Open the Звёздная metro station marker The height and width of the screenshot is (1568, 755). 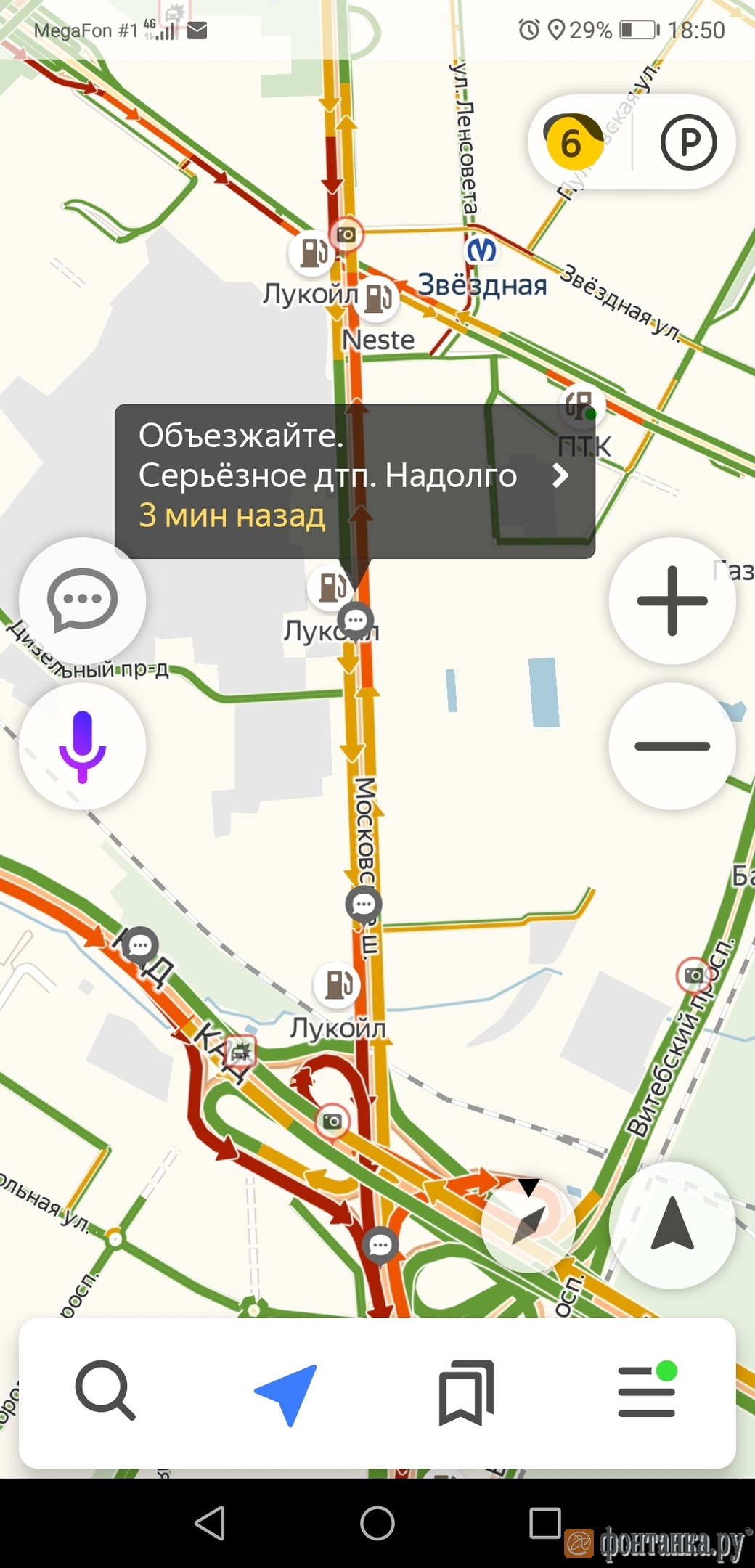click(481, 250)
